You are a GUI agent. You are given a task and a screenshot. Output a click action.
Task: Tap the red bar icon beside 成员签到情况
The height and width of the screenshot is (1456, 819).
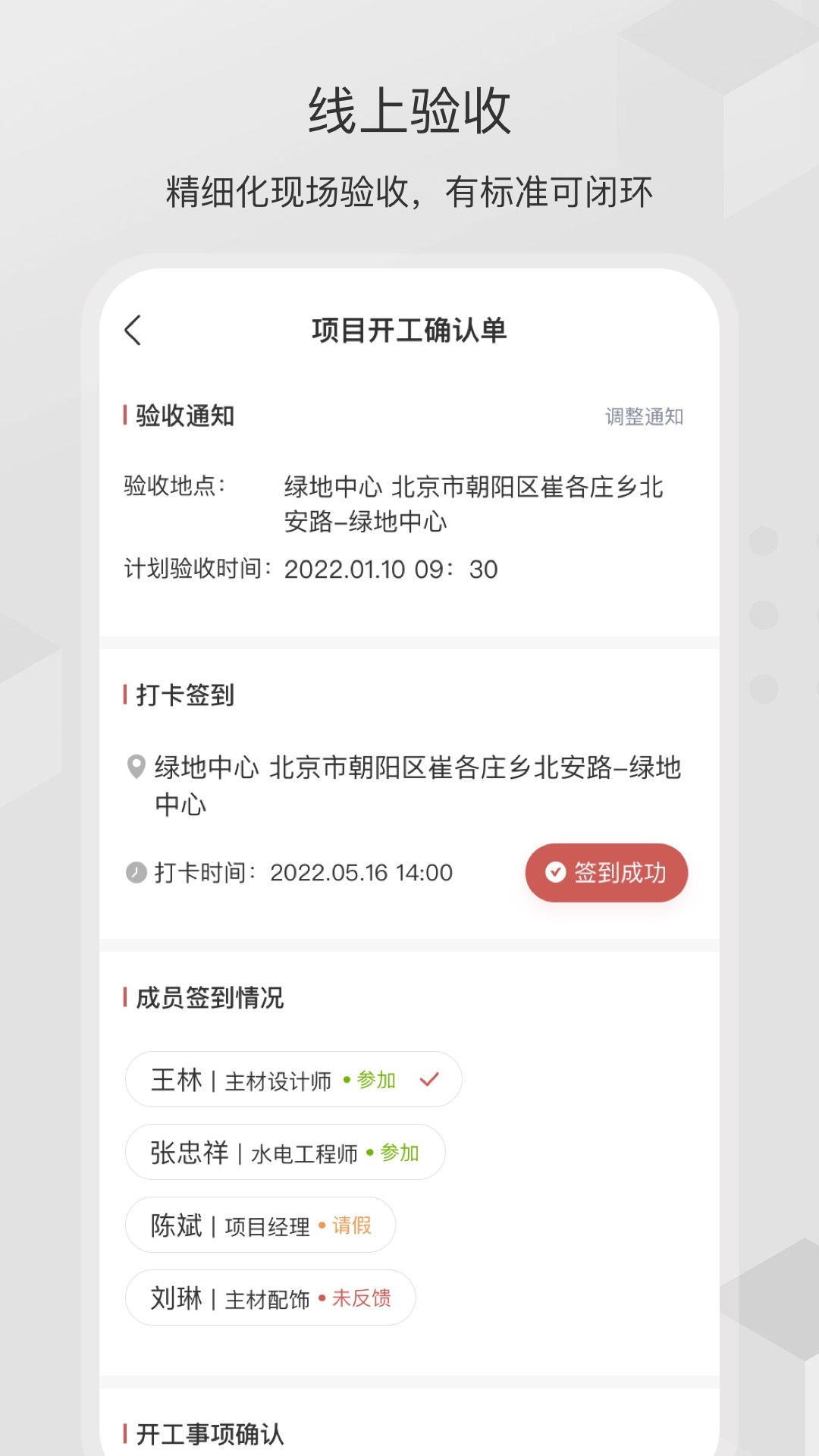[124, 999]
